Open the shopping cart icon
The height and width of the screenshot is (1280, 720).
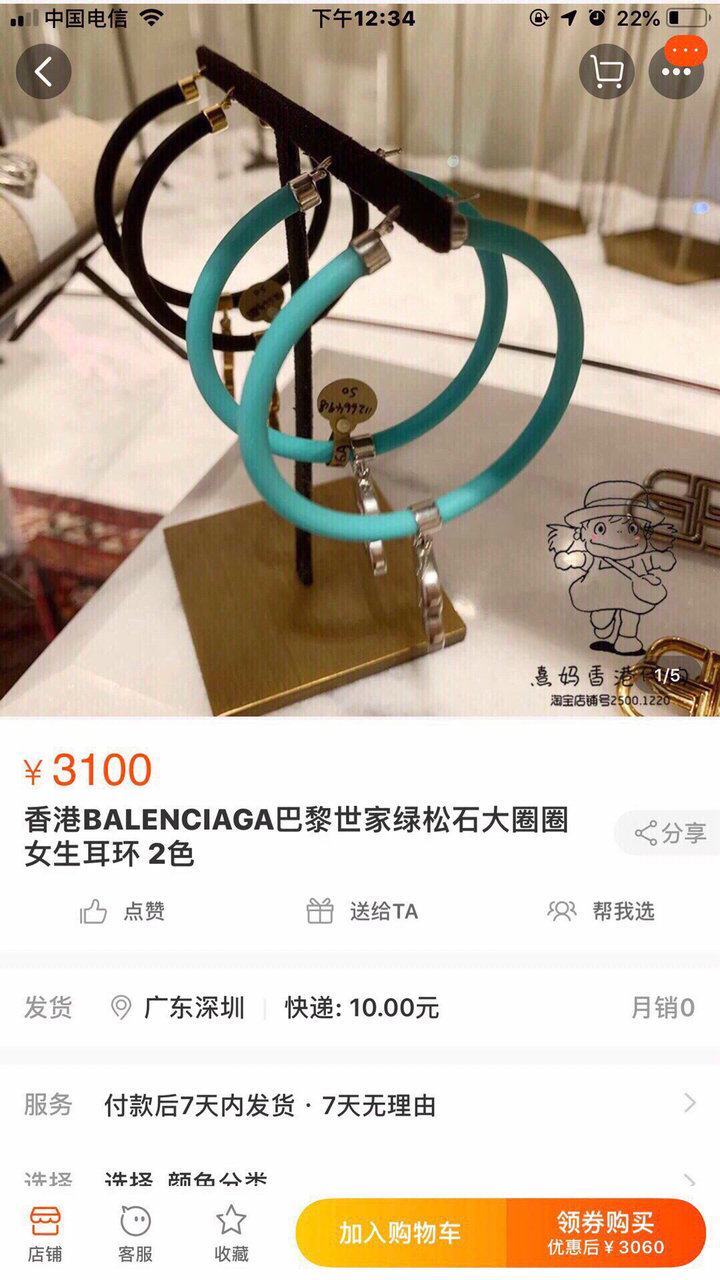pos(607,72)
